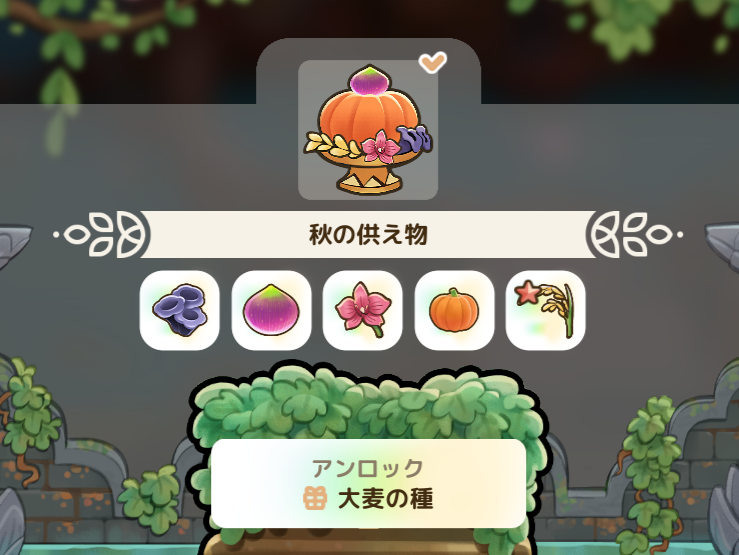This screenshot has width=739, height=555.
Task: Tap the アンロック 大麦の種 reward button
Action: [x=368, y=484]
